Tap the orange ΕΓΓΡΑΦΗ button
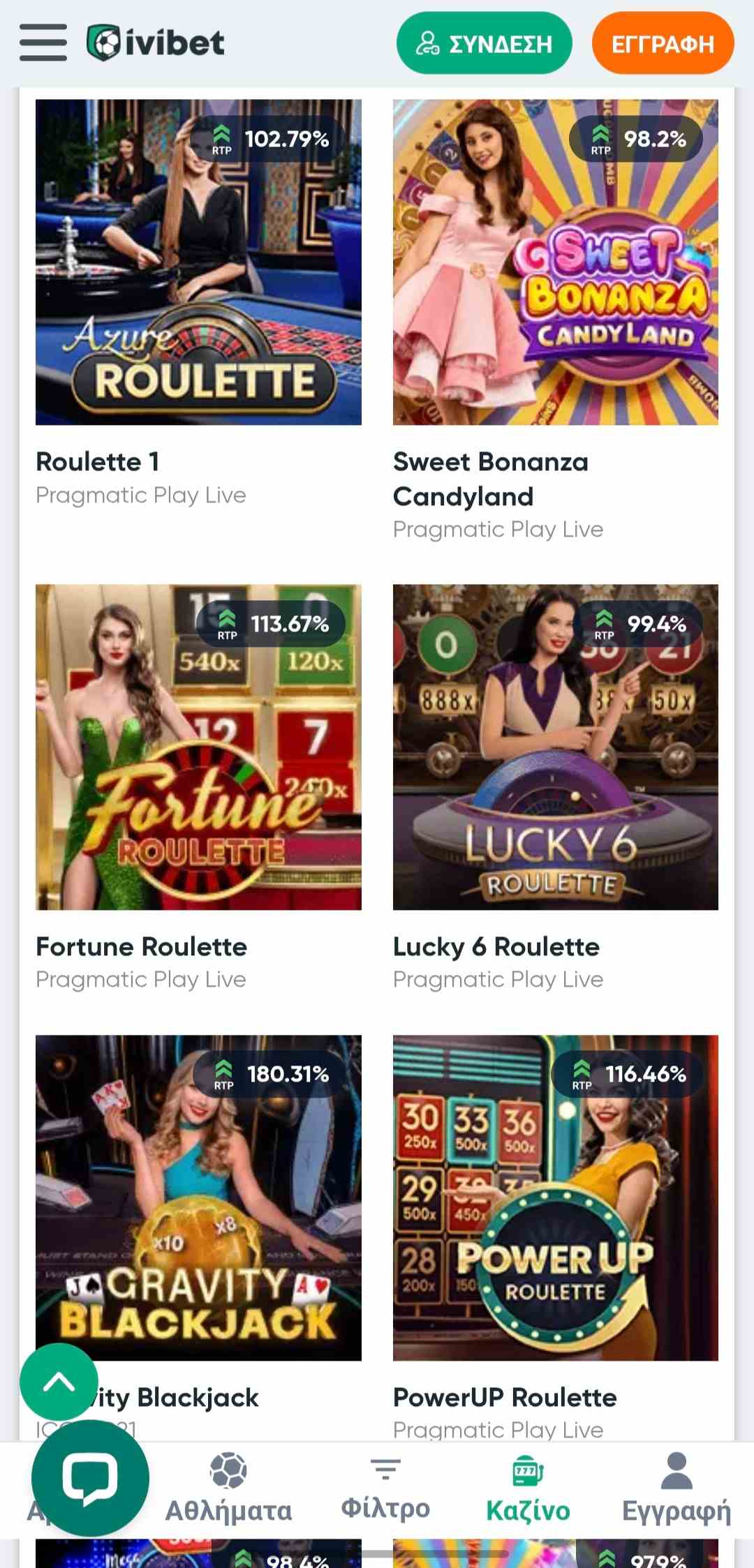 [663, 43]
